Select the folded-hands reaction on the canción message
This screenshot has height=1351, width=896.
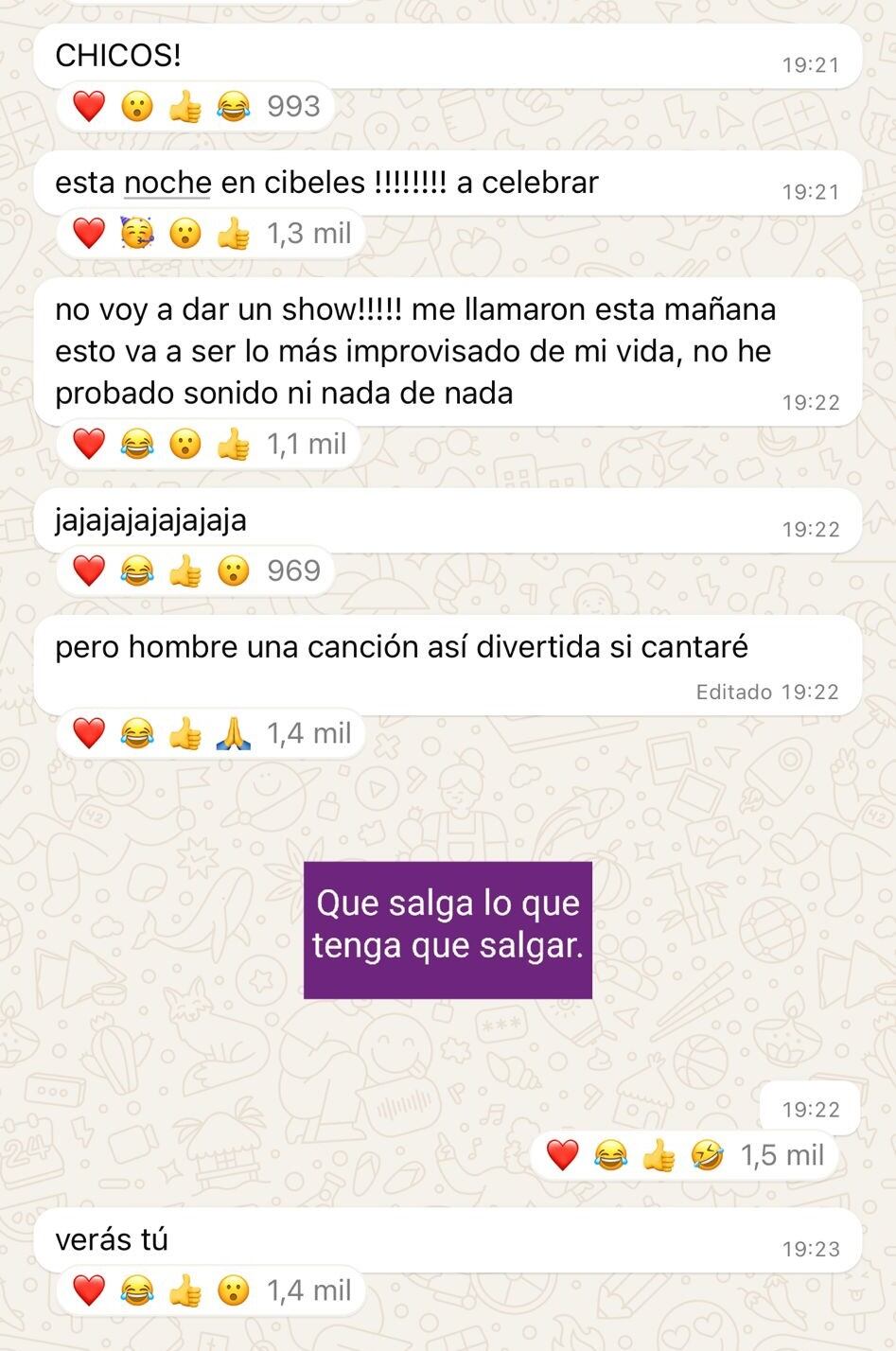(x=234, y=732)
